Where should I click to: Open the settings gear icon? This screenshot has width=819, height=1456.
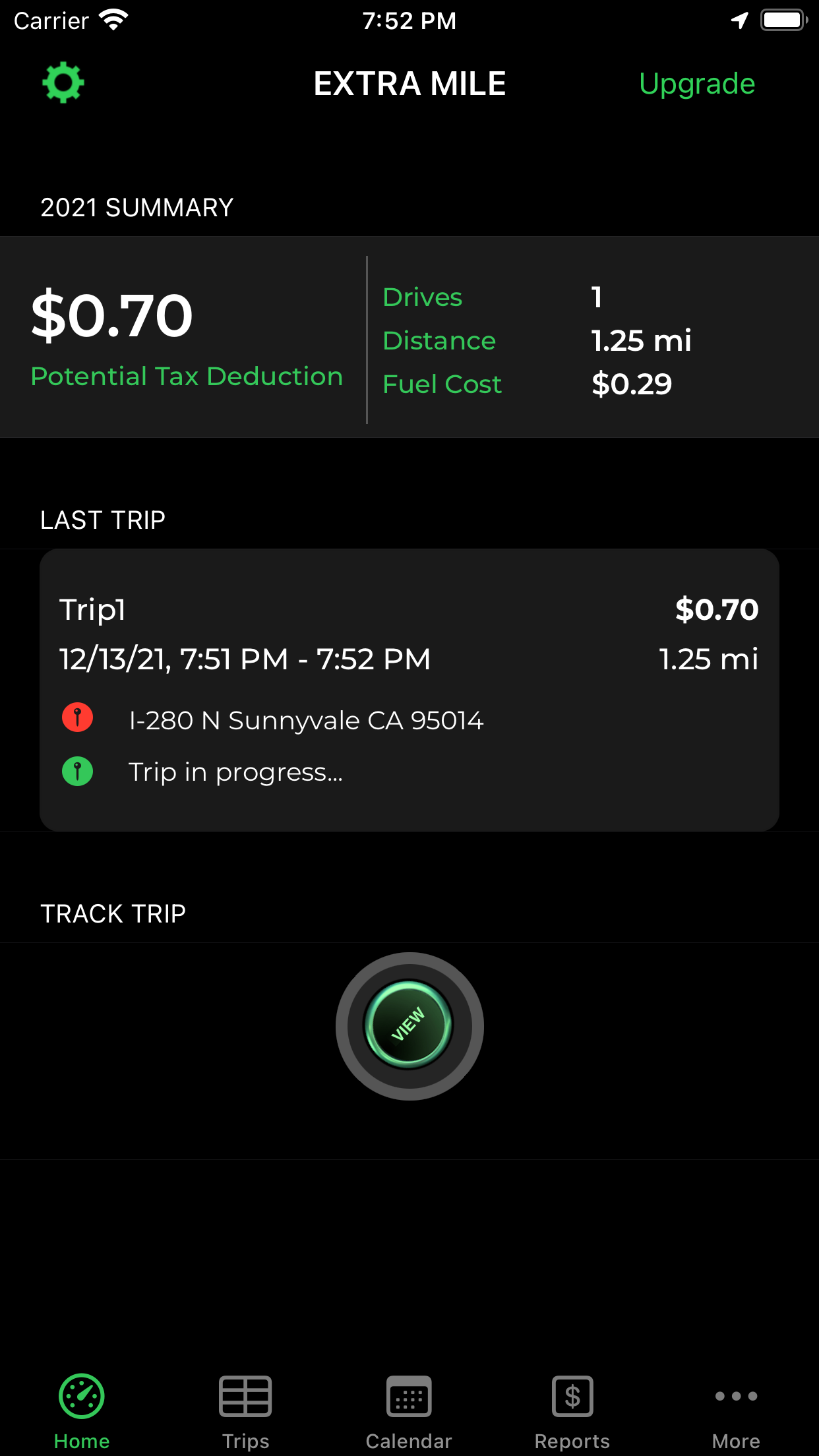pos(63,82)
